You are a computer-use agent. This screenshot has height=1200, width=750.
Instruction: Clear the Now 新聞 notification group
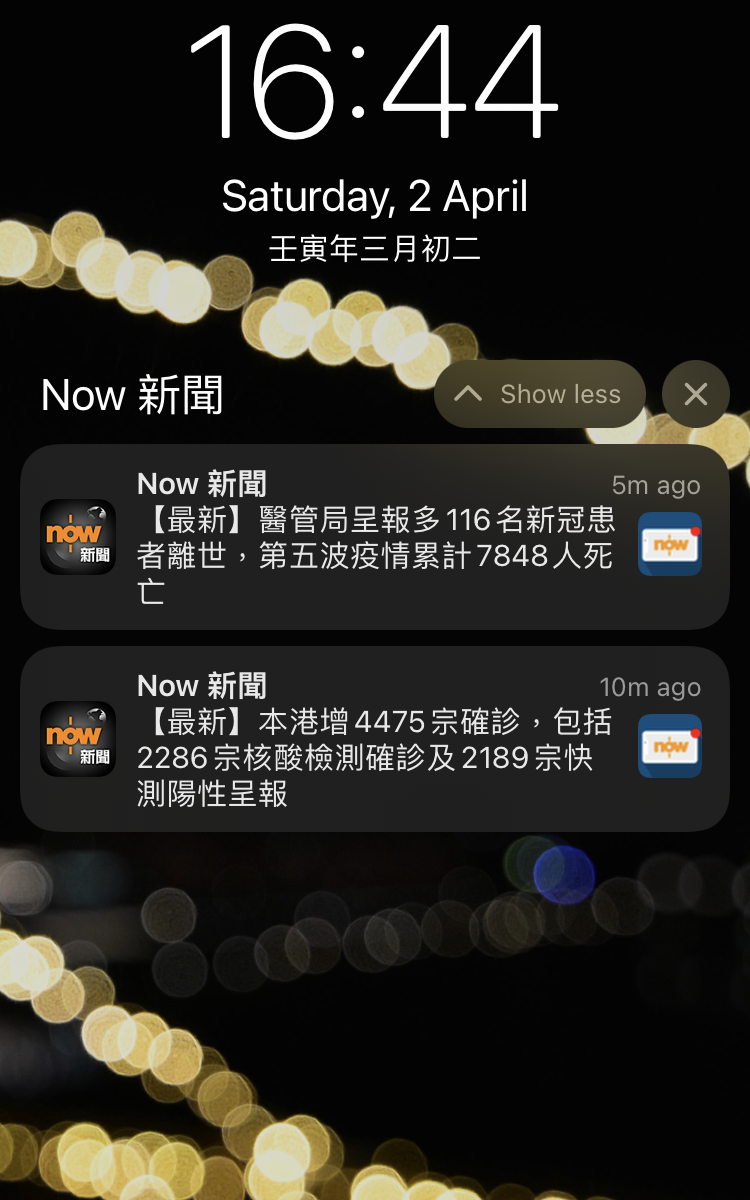(696, 394)
